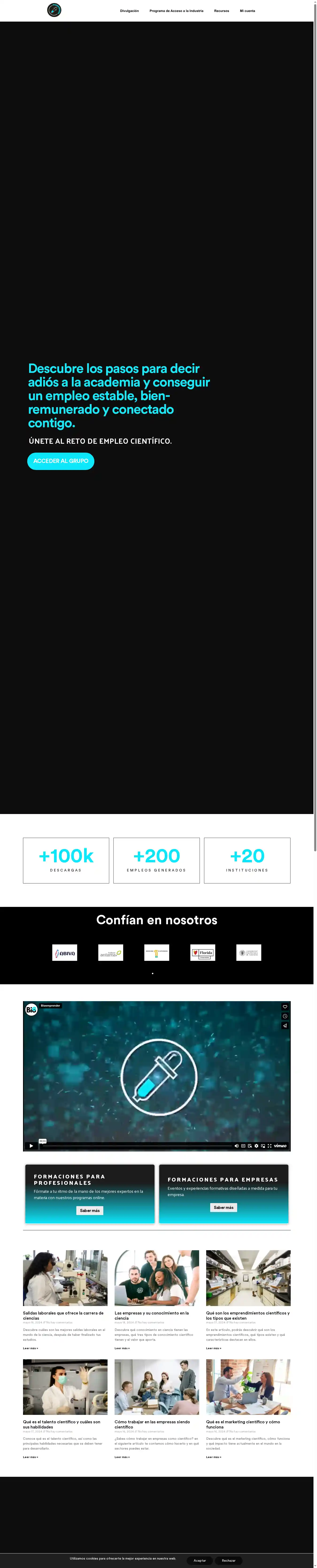Open the video player settings gear
Viewport: 317px width, 1568px height.
(x=256, y=1146)
